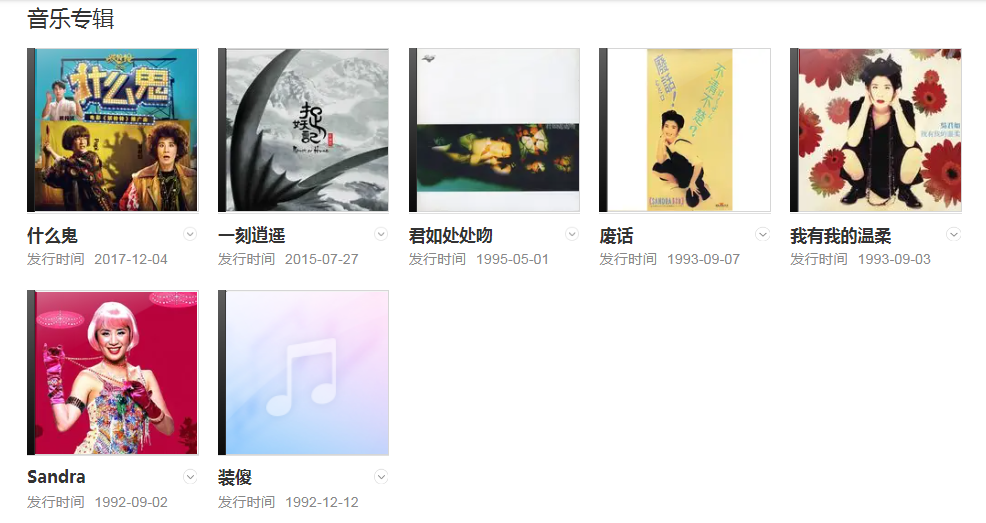Open the 什么鬼 album cover
Image resolution: width=986 pixels, height=523 pixels.
click(113, 130)
